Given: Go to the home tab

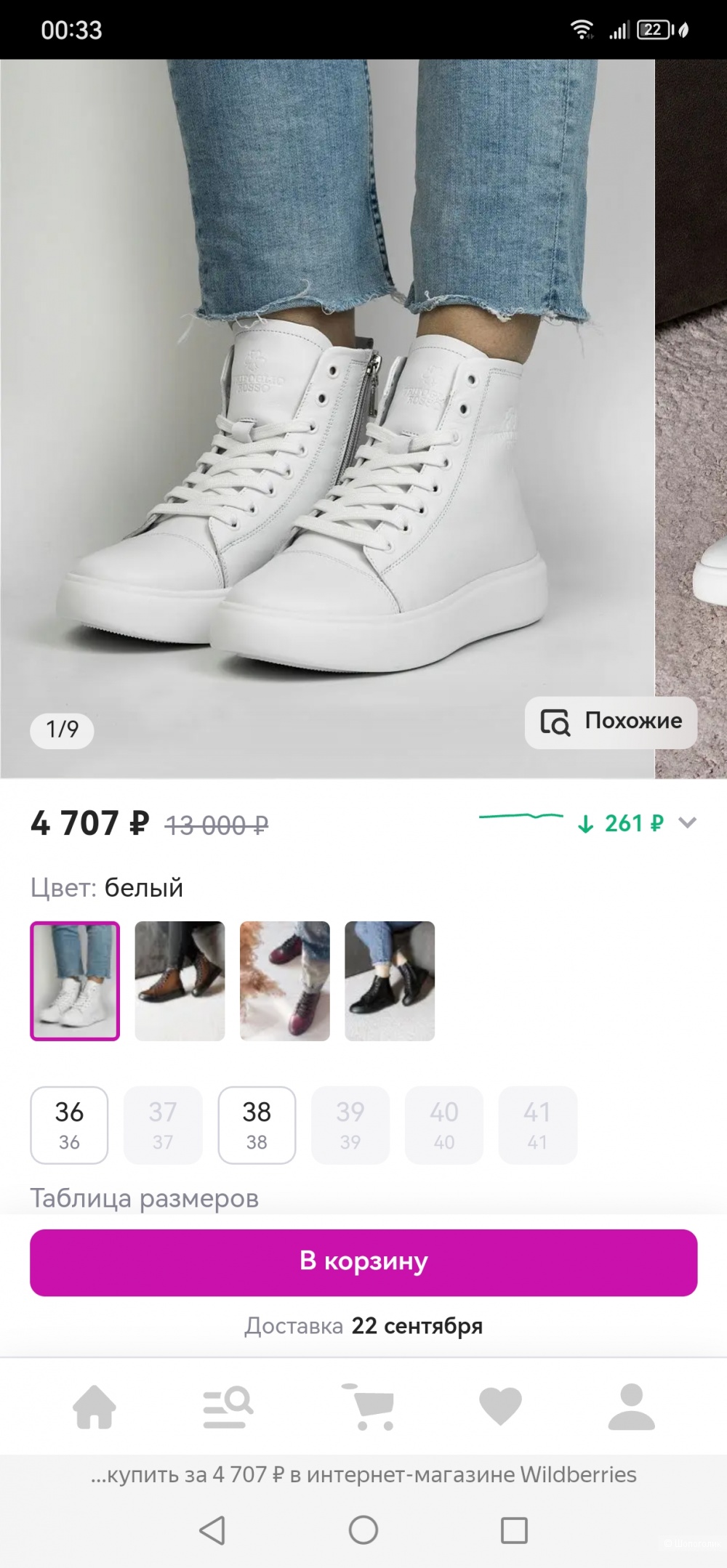Looking at the screenshot, I should click(95, 1407).
